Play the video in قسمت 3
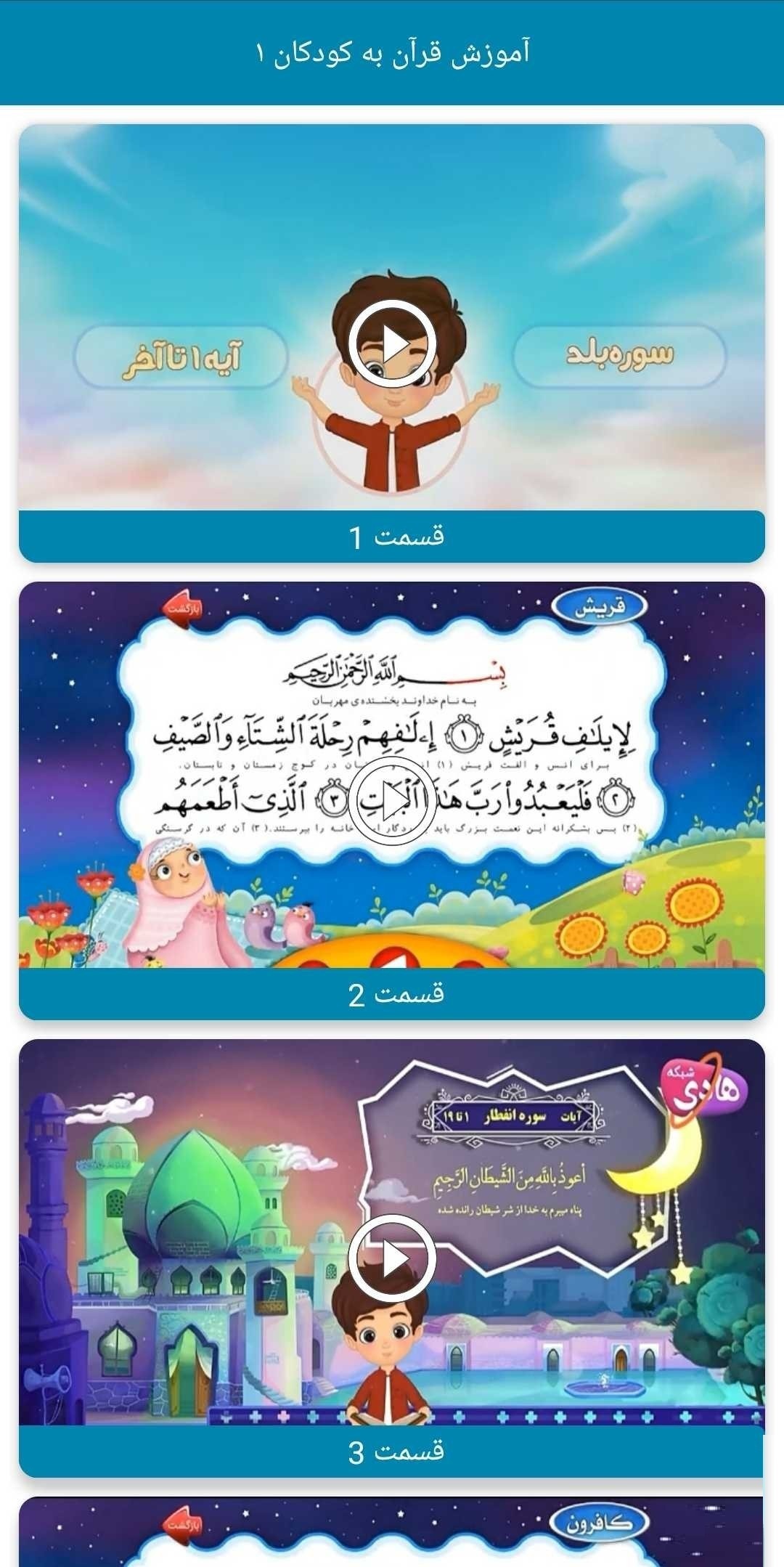 [392, 1258]
